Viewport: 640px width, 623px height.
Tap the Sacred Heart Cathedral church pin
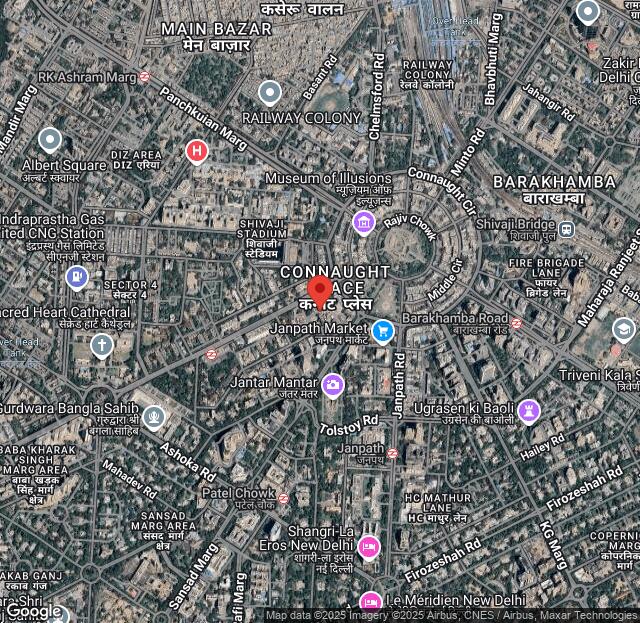click(101, 346)
